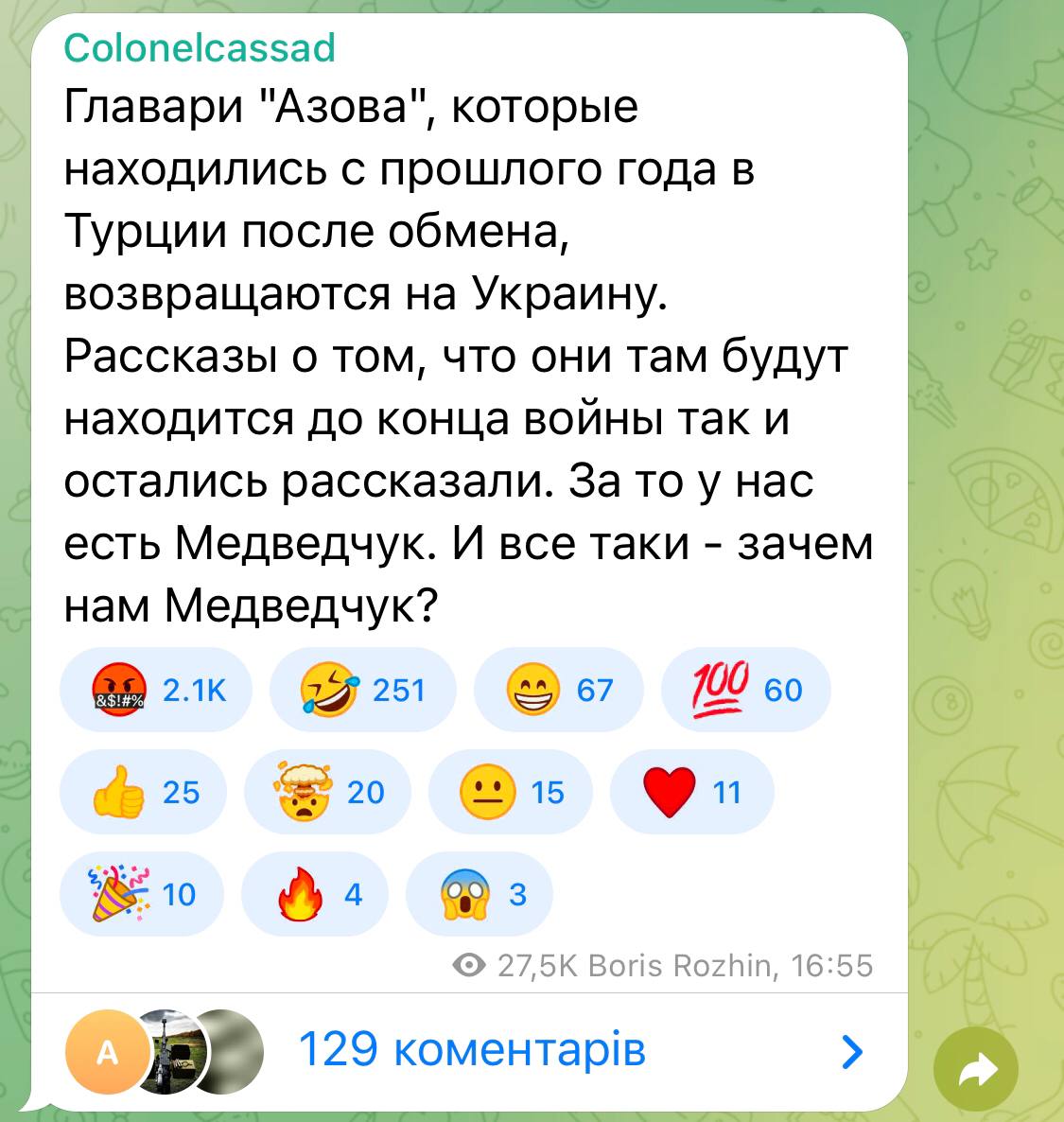
Task: Select the neutral face reaction with 15
Action: pos(511,792)
